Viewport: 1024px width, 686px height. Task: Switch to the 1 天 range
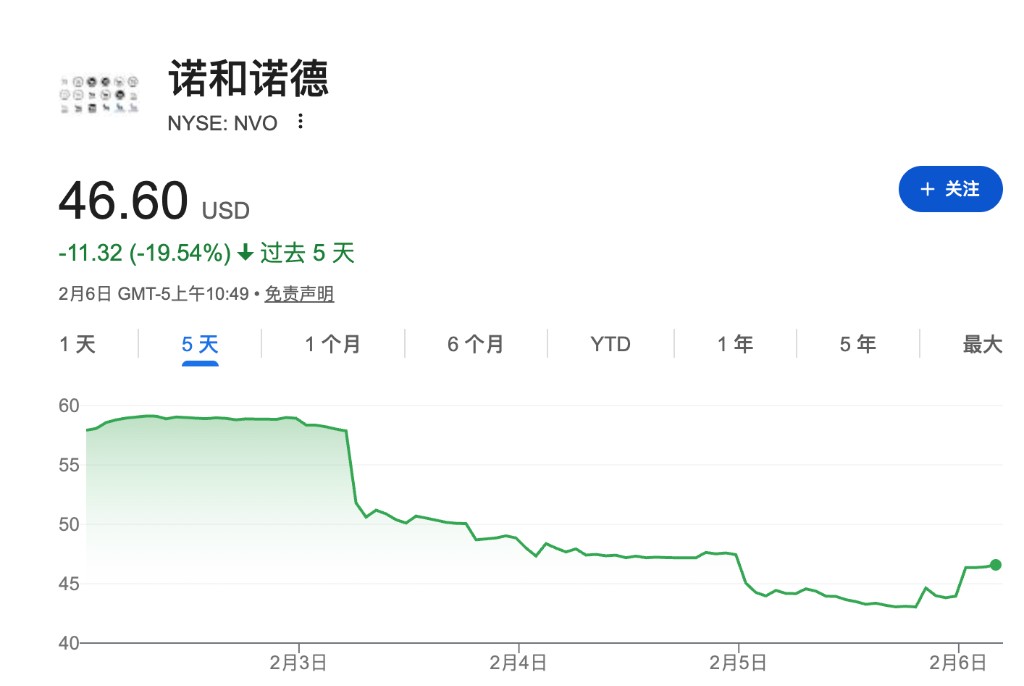coord(77,344)
